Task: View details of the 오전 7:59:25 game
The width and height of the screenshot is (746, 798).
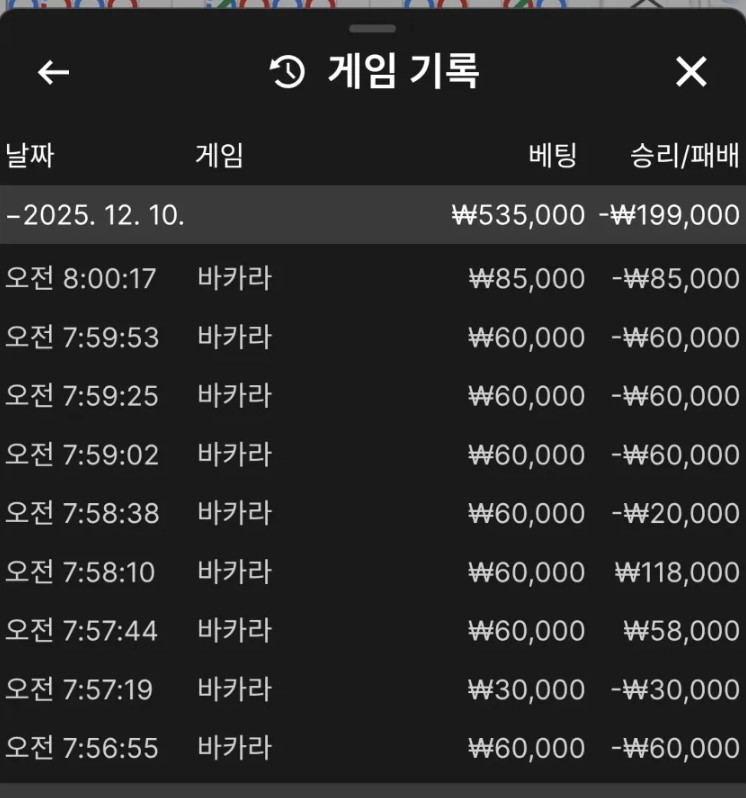Action: [372, 396]
